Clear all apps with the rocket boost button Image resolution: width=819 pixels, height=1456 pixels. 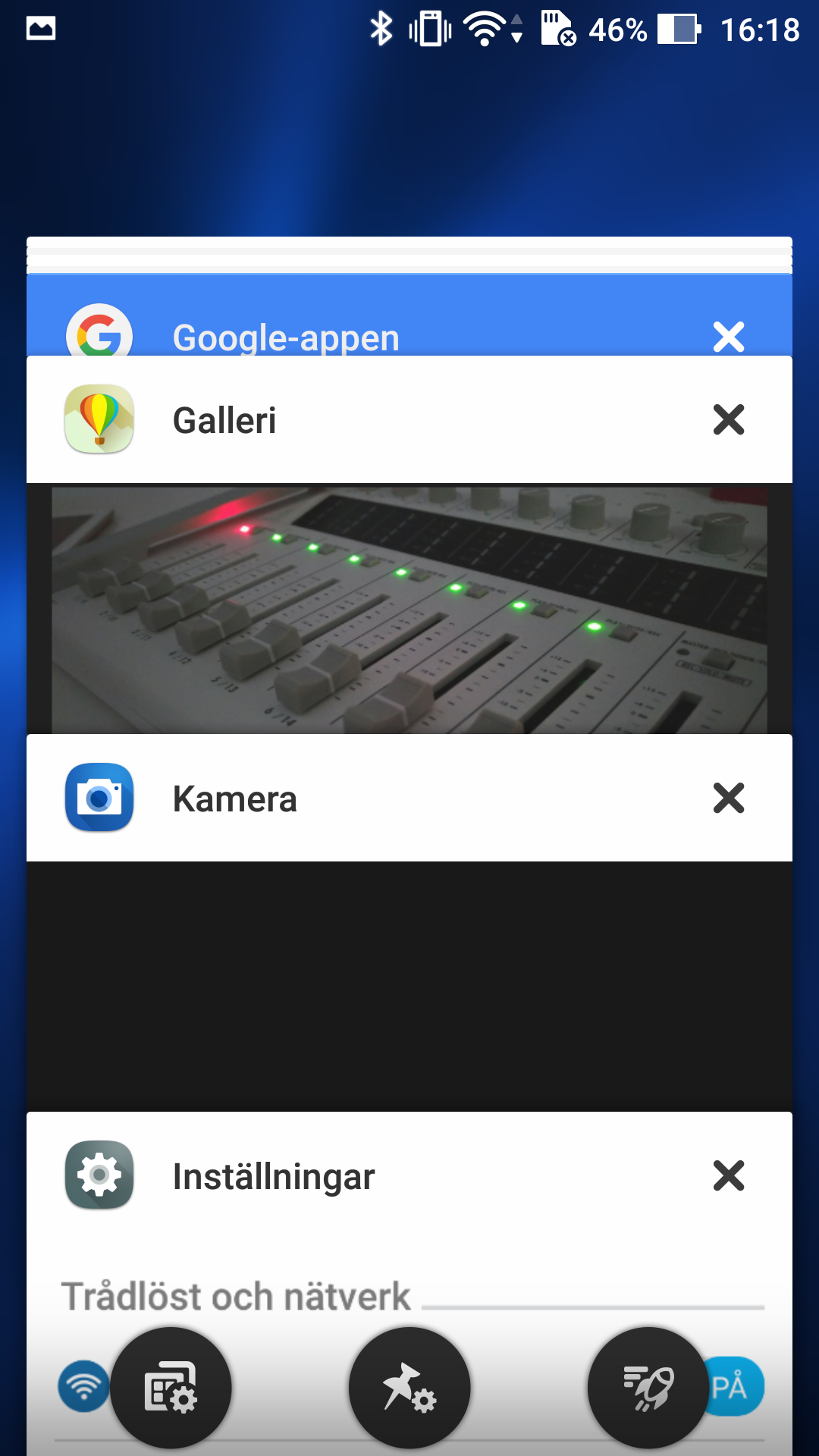648,1388
